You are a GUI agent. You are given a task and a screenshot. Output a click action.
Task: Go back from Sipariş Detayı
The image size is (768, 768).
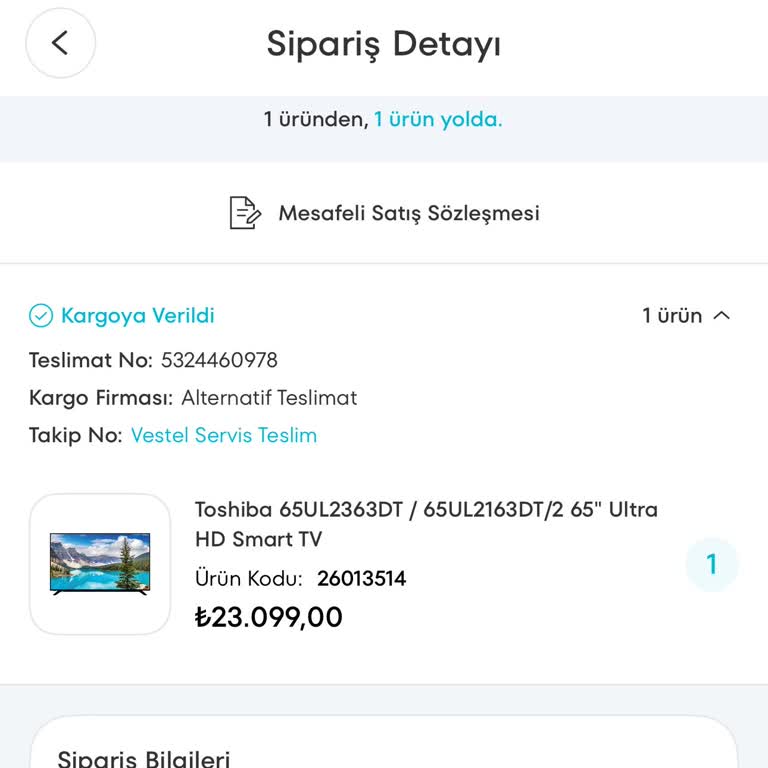60,43
